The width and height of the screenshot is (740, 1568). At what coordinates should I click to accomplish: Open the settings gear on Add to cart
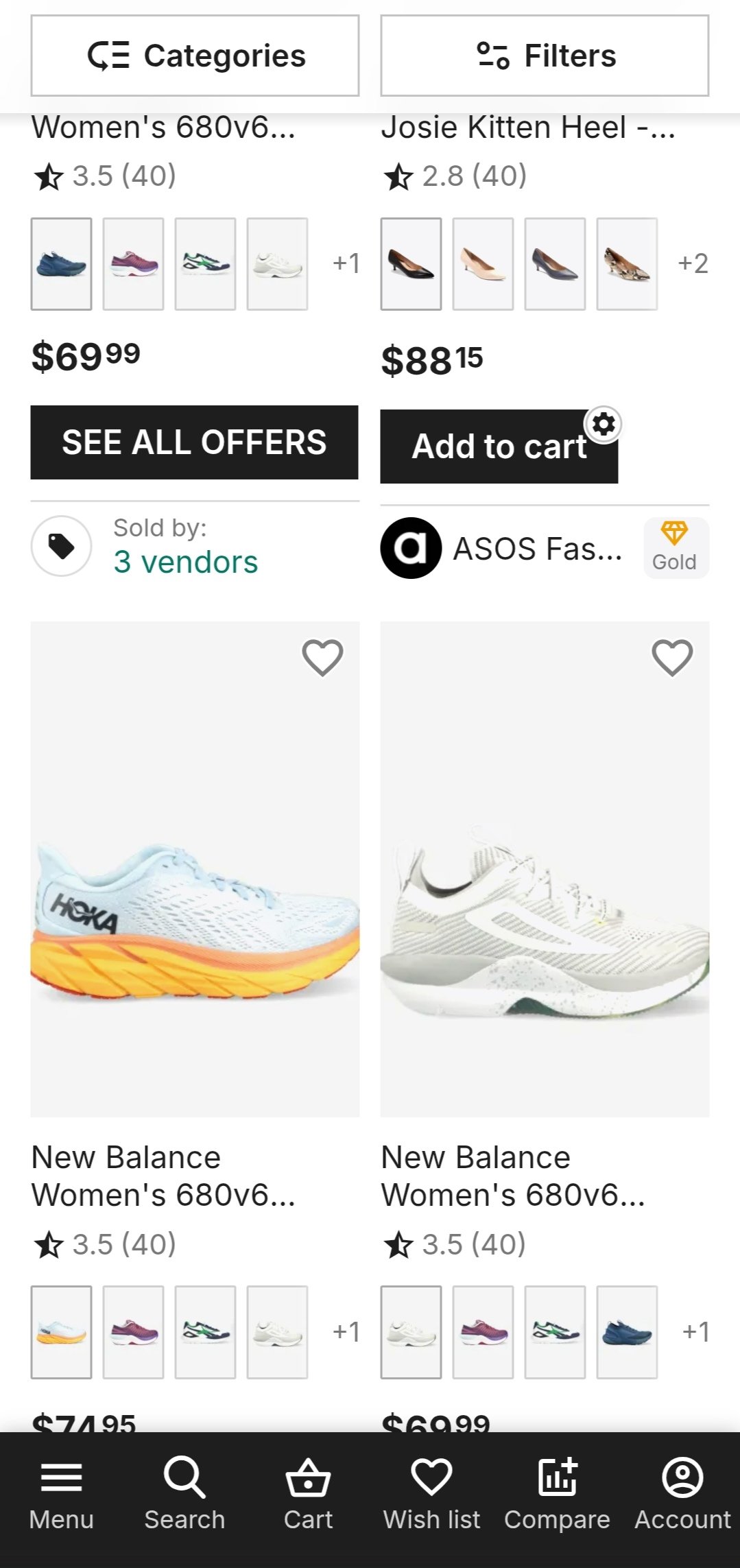coord(604,425)
